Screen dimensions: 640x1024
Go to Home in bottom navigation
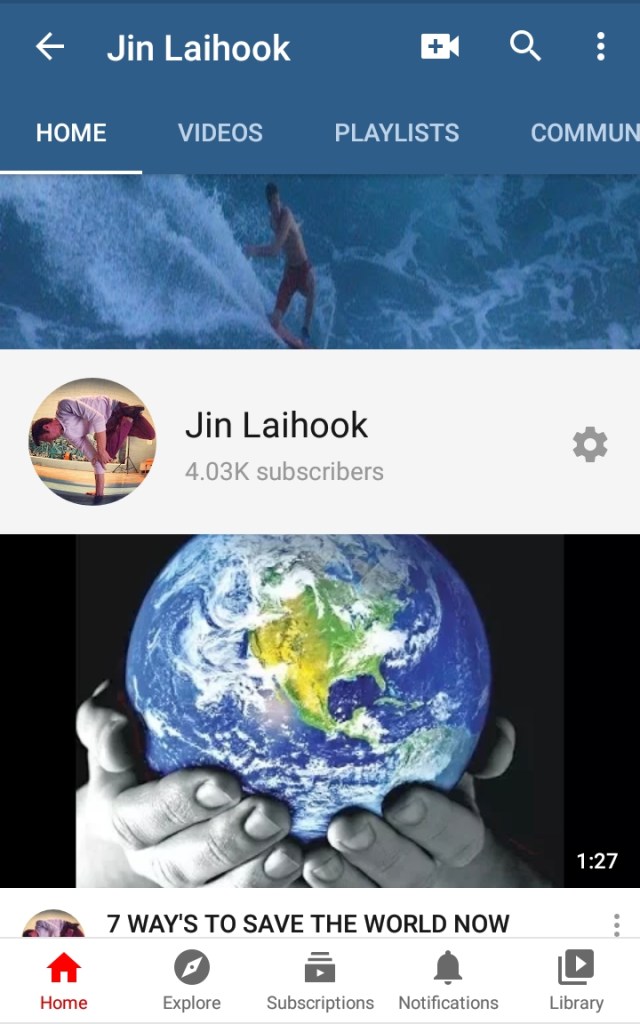(x=64, y=981)
